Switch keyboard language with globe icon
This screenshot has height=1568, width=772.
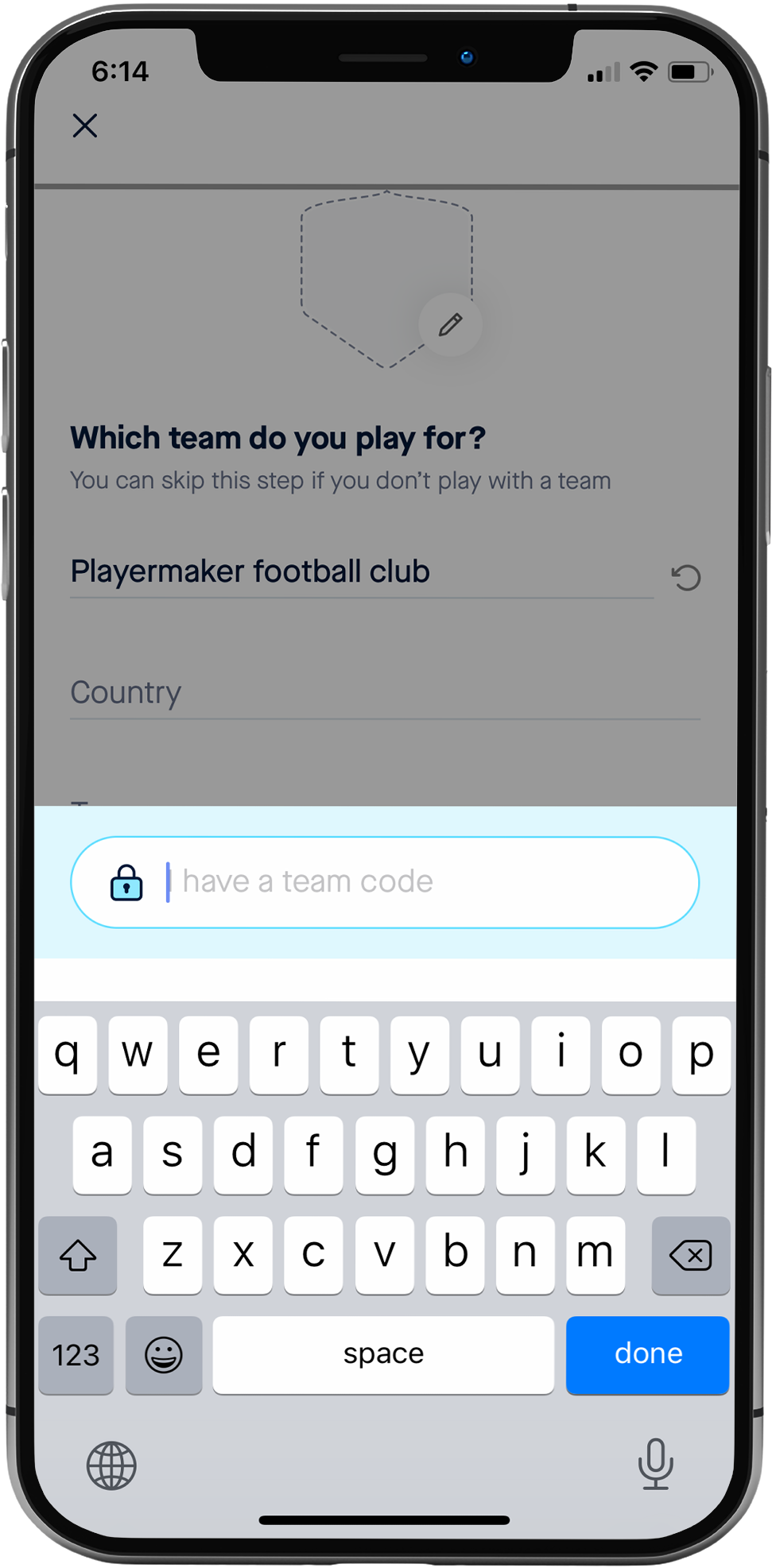(111, 1465)
